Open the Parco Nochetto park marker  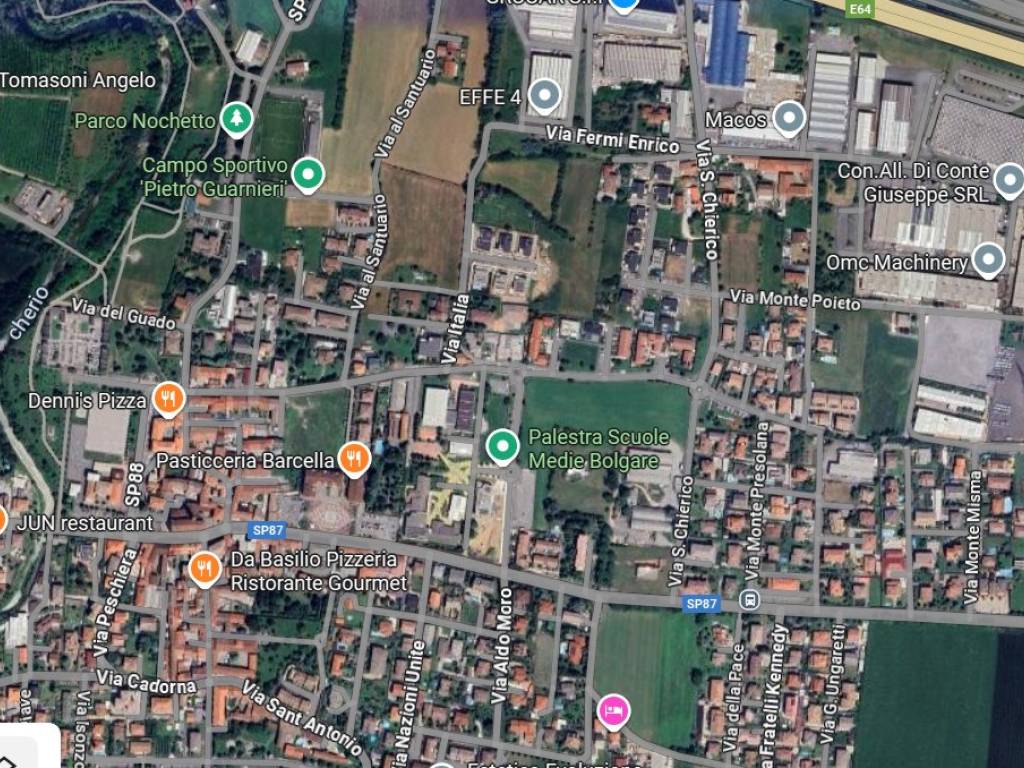pos(236,119)
